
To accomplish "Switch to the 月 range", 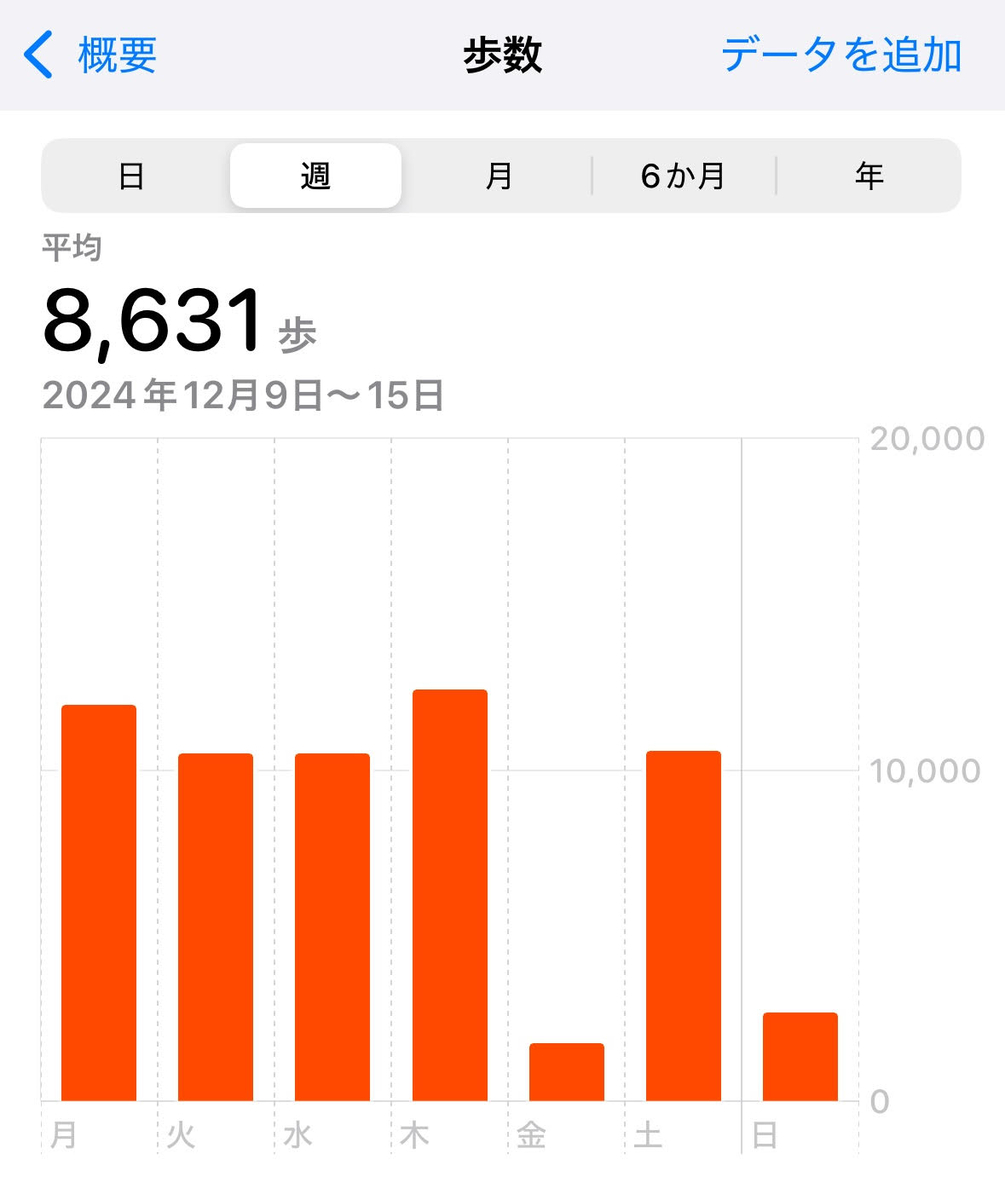I will [499, 176].
